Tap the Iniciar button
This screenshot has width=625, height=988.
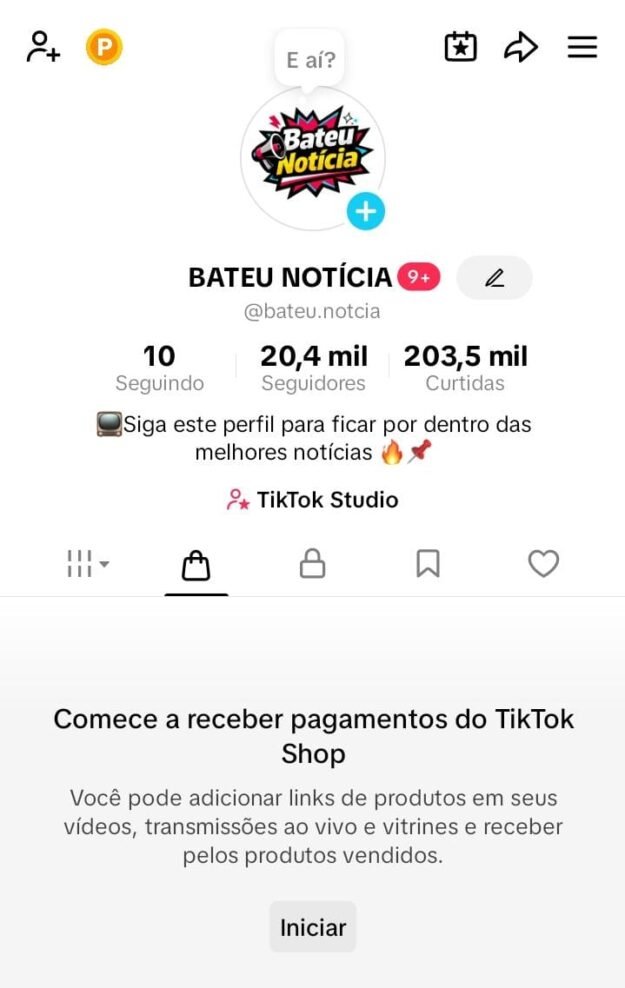(313, 927)
